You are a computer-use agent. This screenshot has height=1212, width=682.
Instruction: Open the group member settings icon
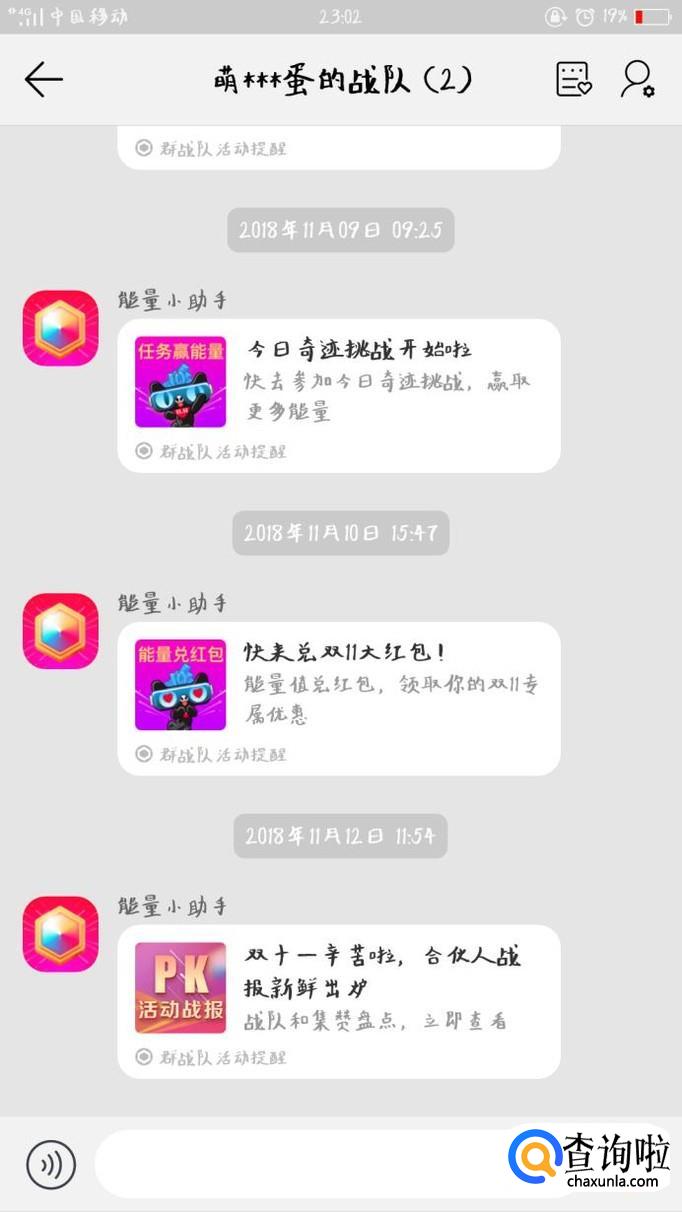tap(637, 80)
